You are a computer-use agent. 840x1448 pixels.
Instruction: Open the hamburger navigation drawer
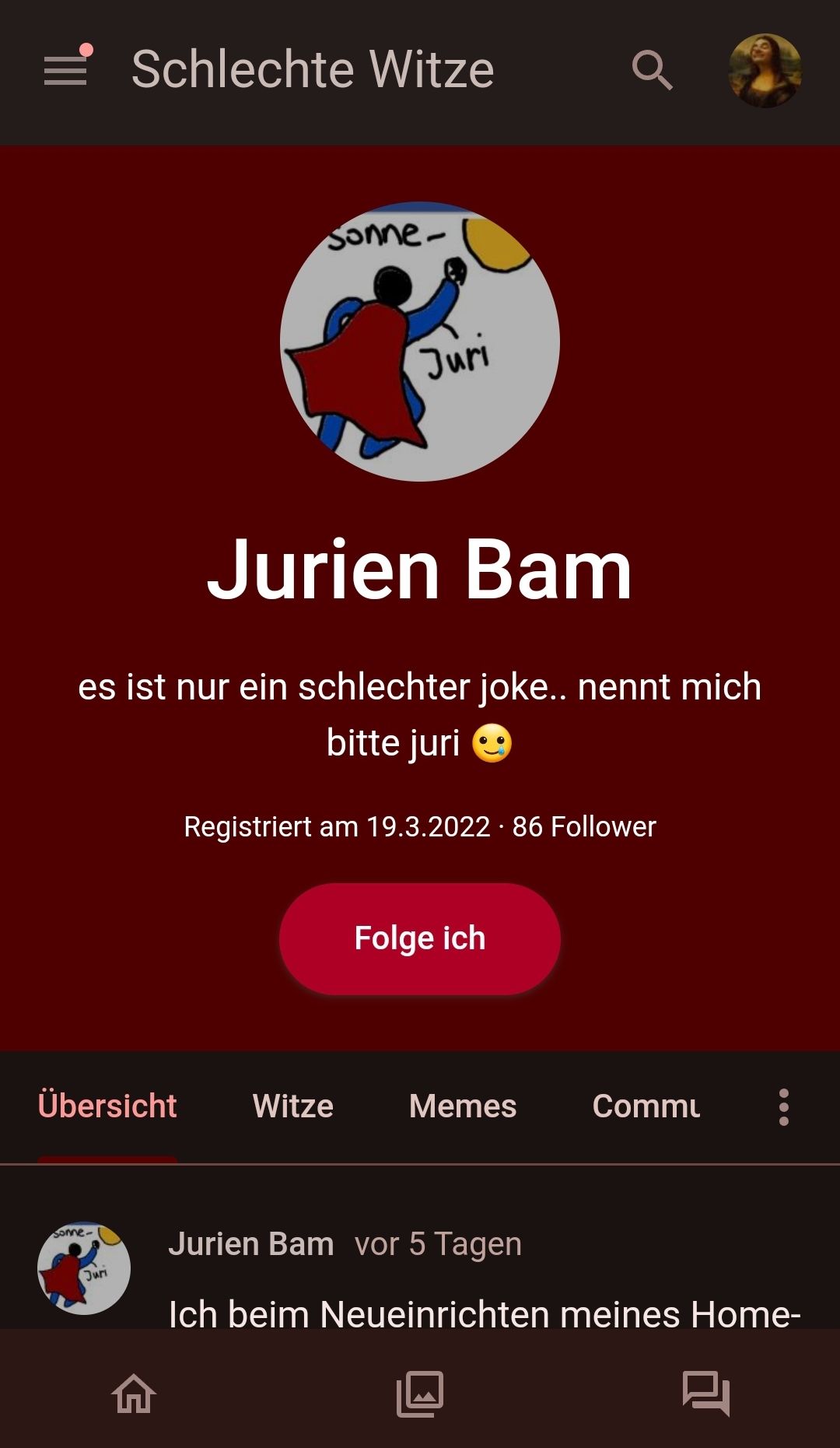65,70
